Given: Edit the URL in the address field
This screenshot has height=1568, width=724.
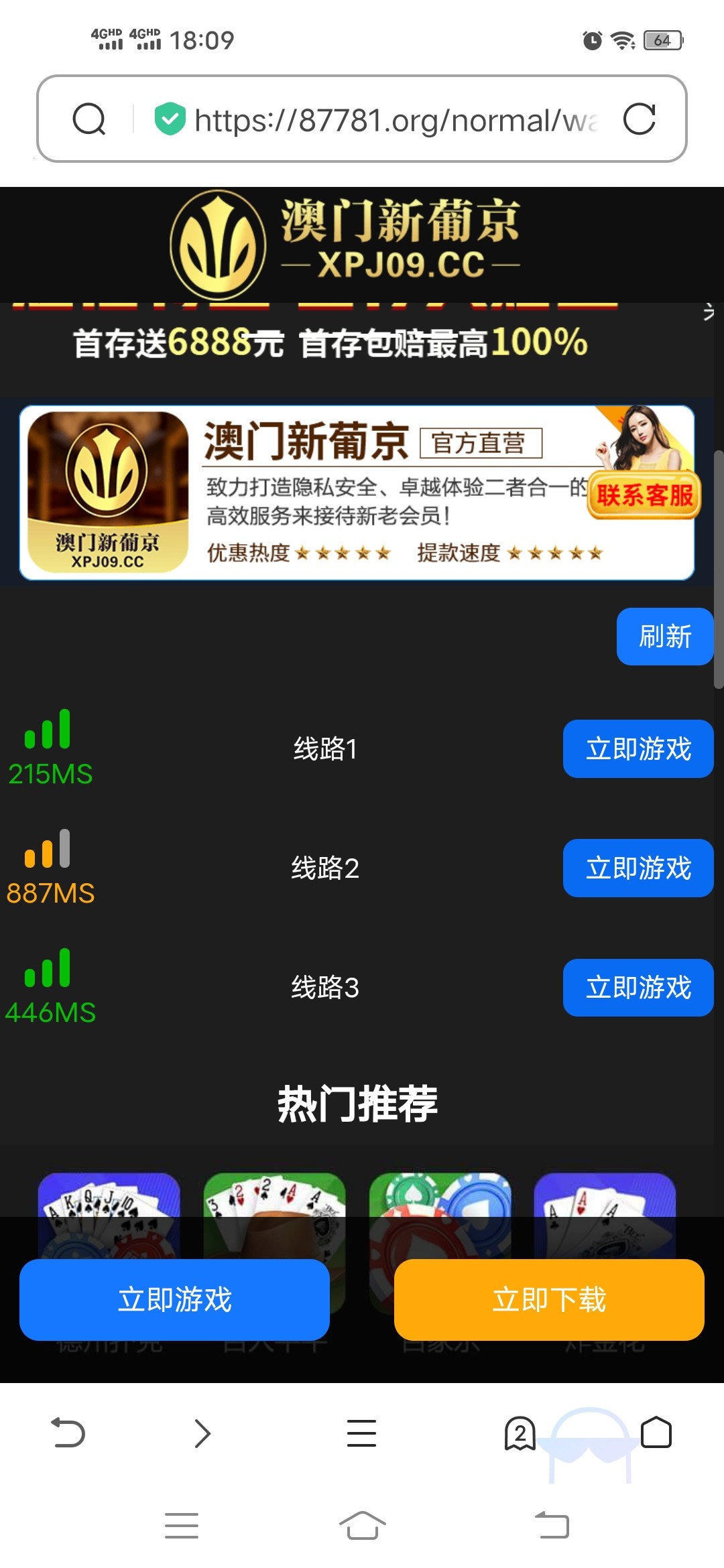Looking at the screenshot, I should click(396, 121).
